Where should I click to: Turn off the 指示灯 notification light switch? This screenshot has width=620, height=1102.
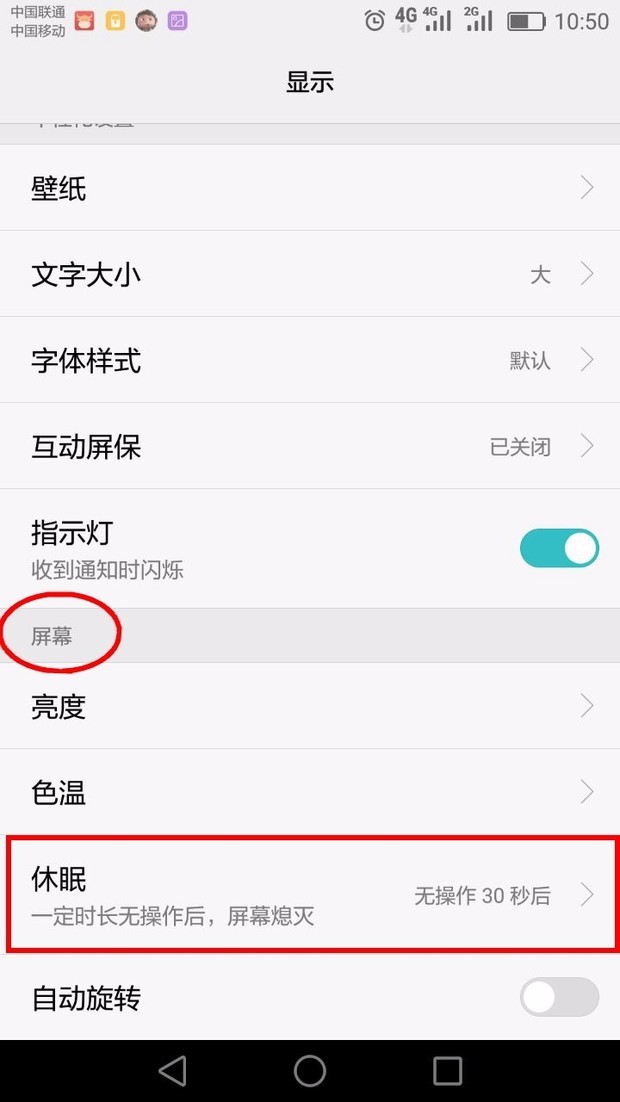pos(559,548)
